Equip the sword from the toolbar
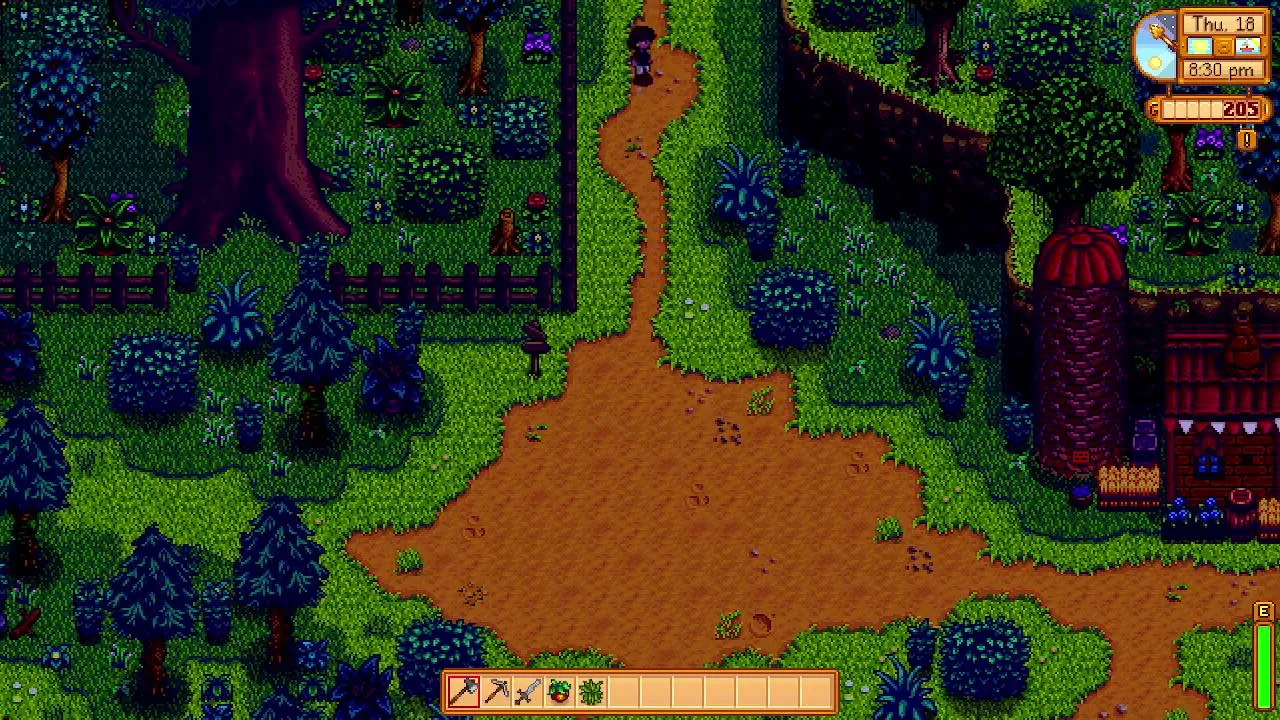The image size is (1280, 720). click(528, 691)
